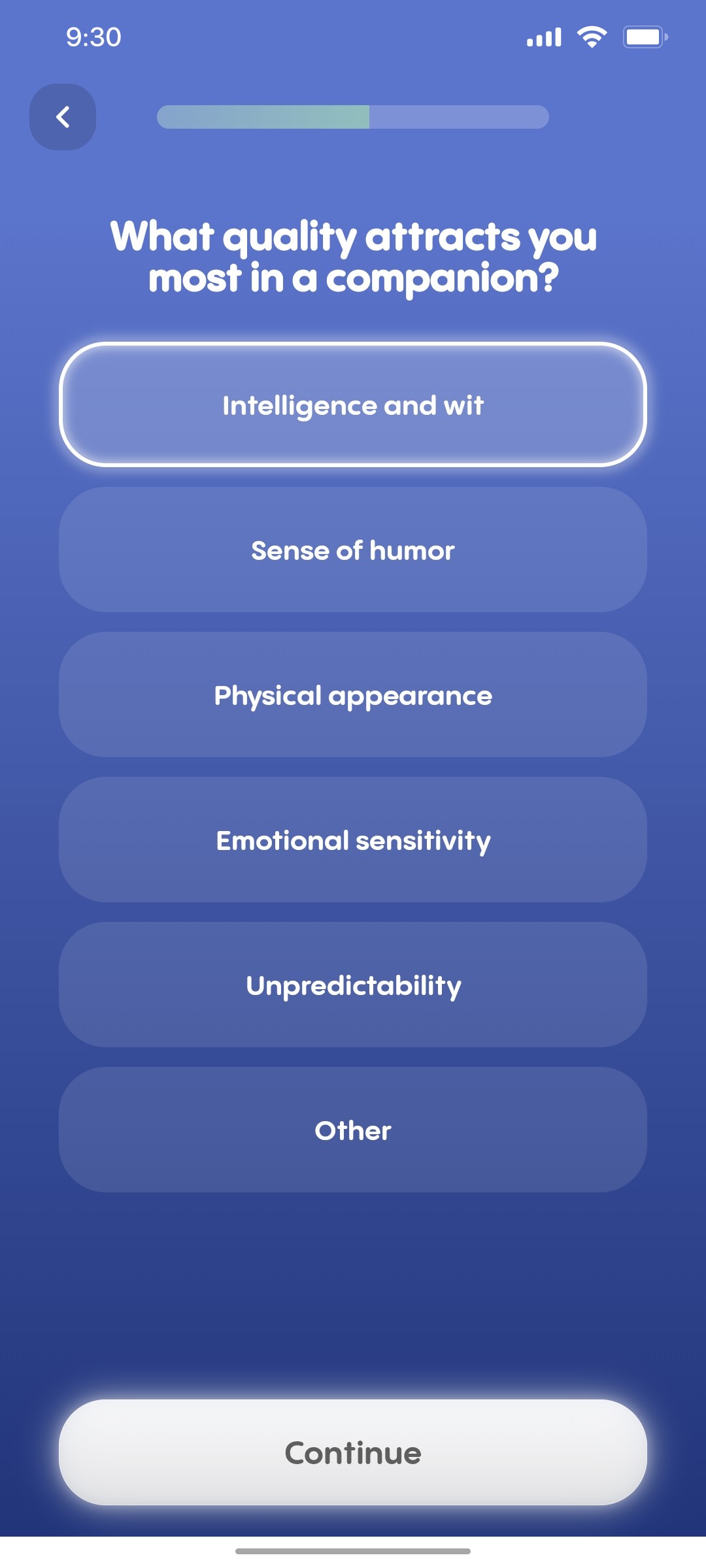Click the back chevron to return
Viewport: 706px width, 1568px height.
62,116
